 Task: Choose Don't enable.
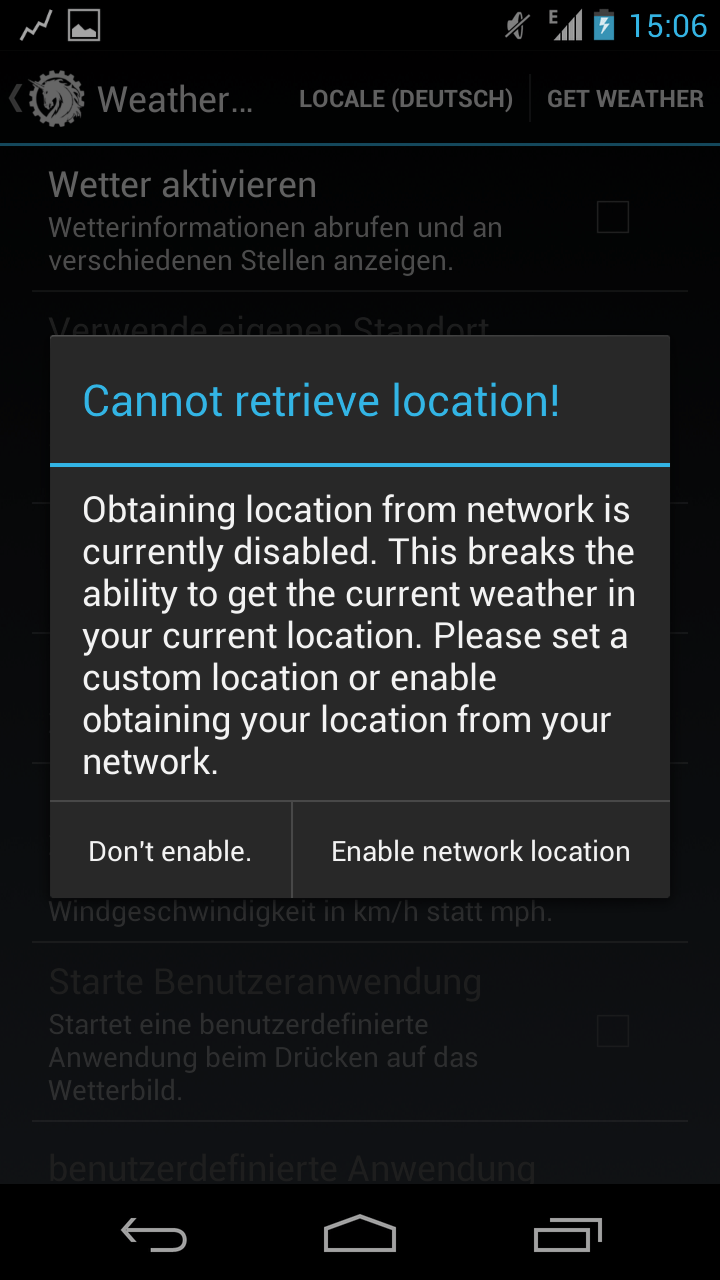coord(170,851)
